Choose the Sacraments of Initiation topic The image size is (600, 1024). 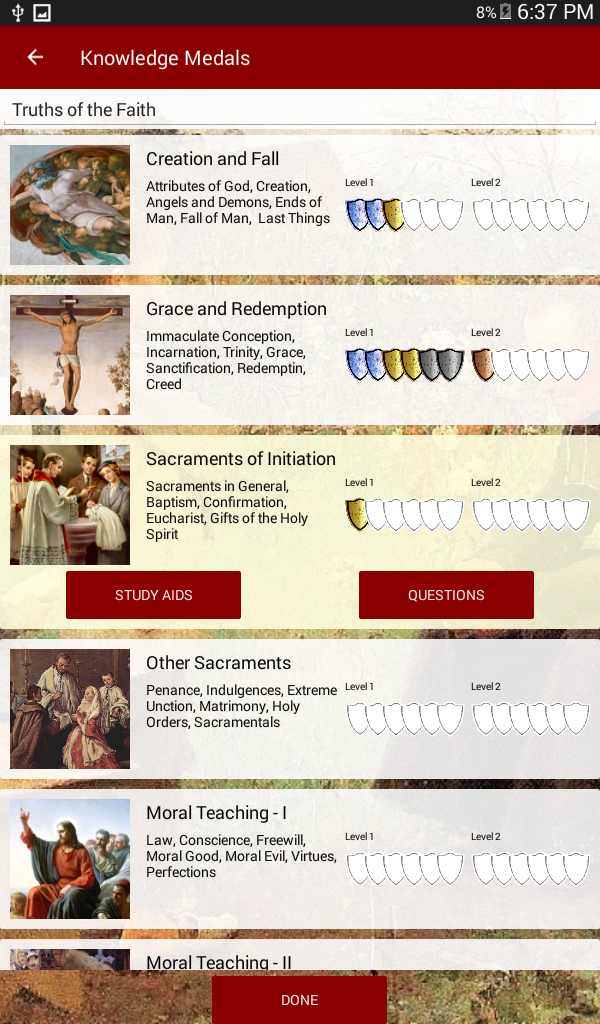click(240, 459)
